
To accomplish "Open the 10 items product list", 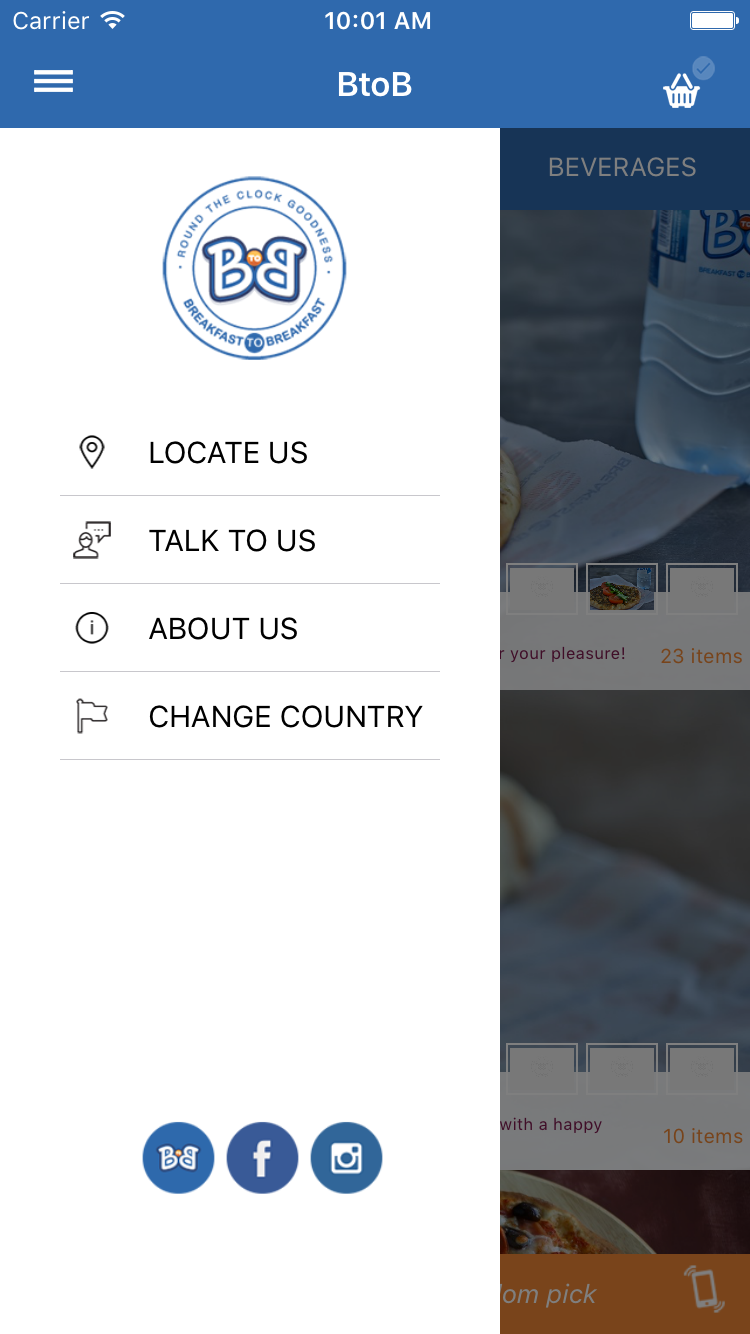I will coord(701,1136).
